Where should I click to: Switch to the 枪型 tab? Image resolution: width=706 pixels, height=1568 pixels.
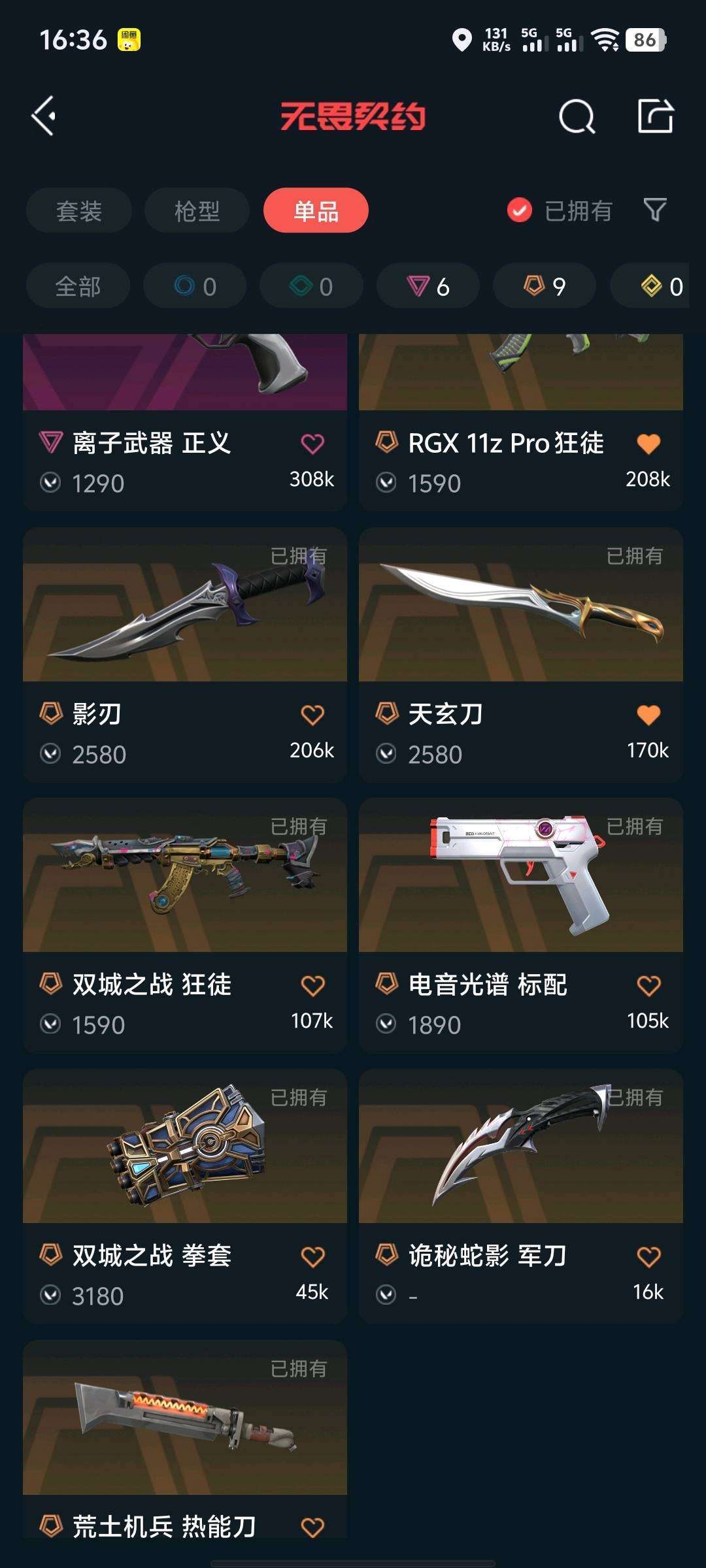point(197,210)
